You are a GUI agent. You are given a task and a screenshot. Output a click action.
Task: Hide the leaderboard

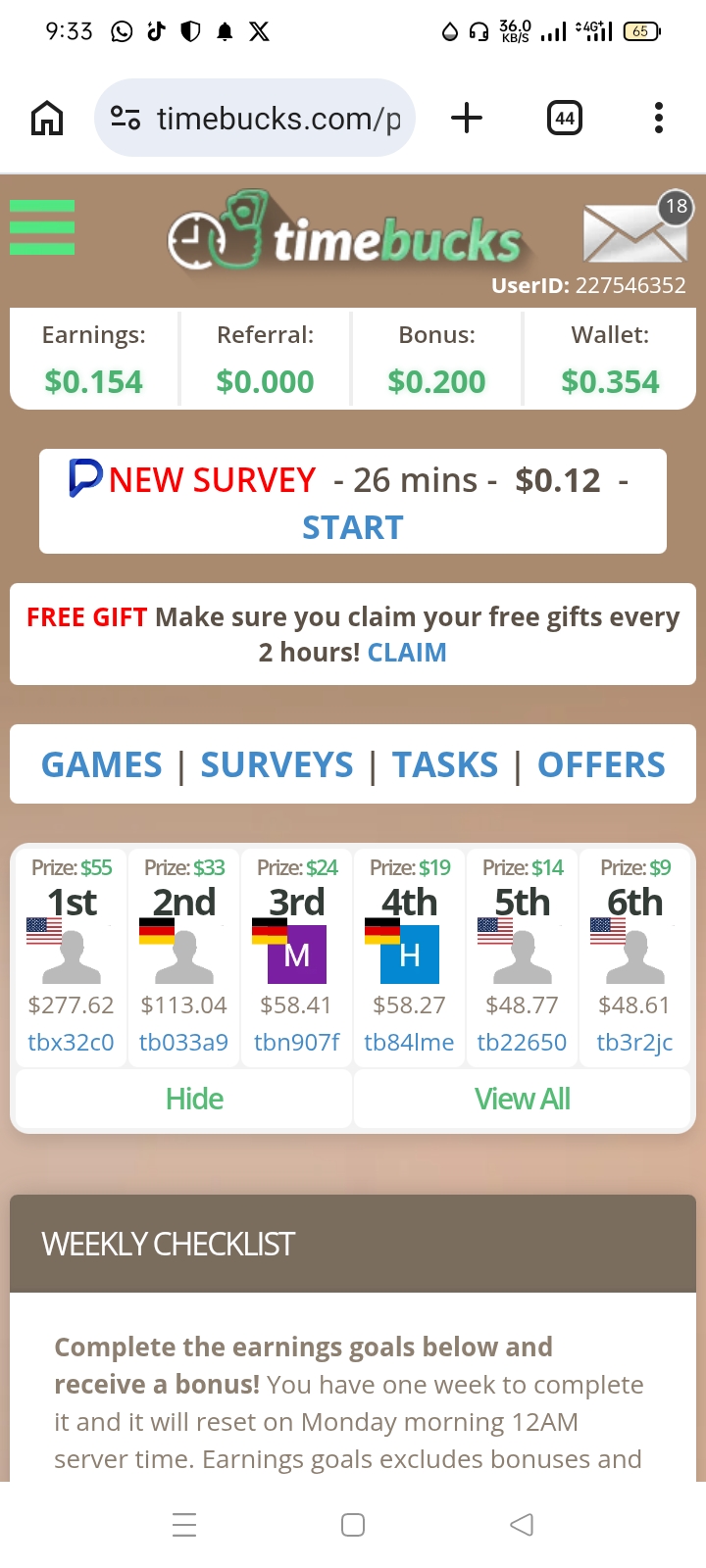click(x=194, y=1100)
